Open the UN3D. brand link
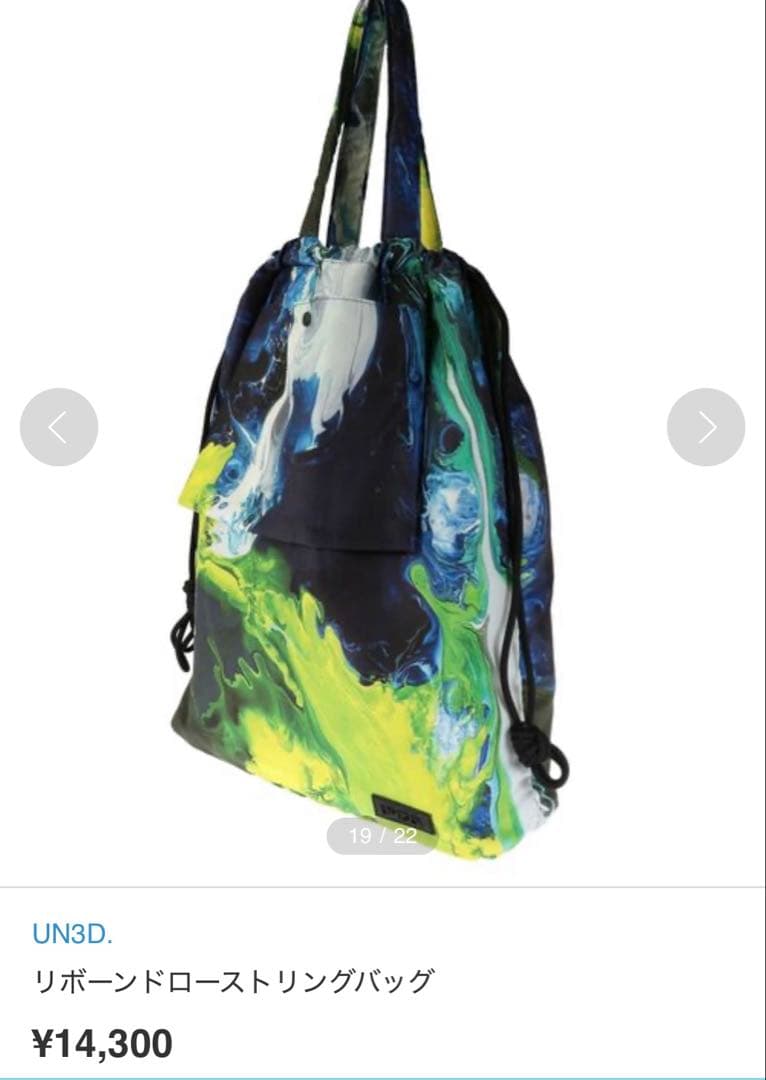The height and width of the screenshot is (1080, 766). coord(72,935)
